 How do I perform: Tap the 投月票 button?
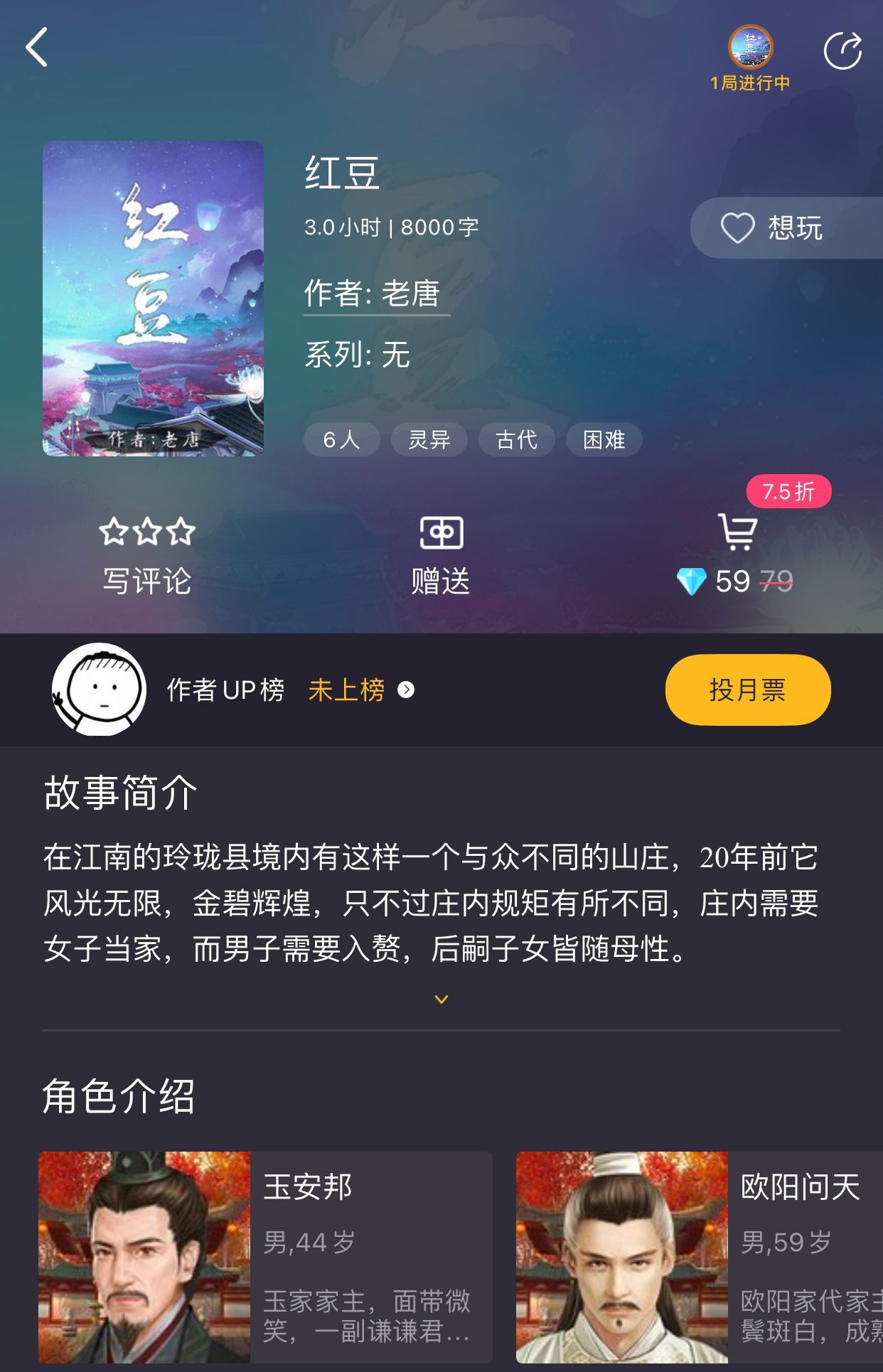coord(747,690)
